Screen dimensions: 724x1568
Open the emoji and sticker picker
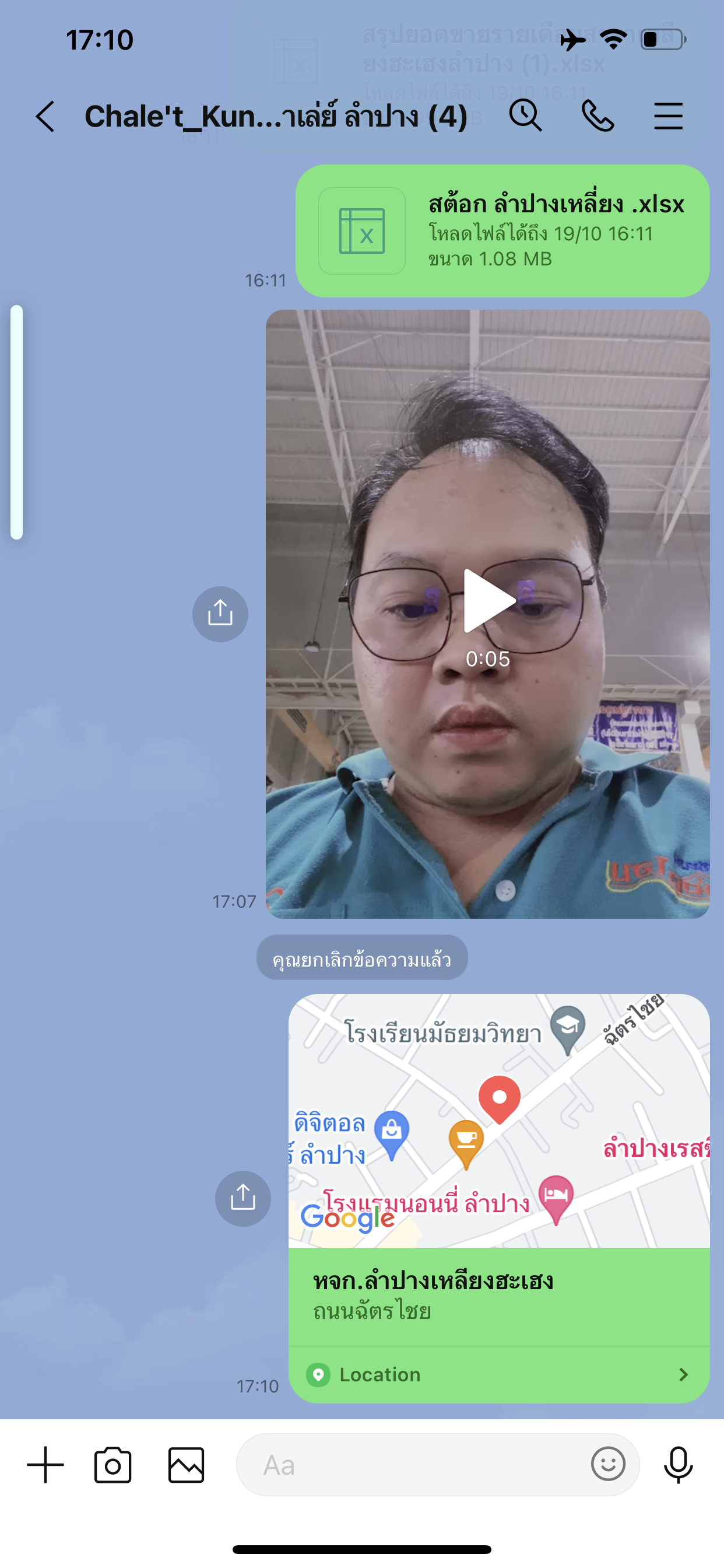point(608,1464)
